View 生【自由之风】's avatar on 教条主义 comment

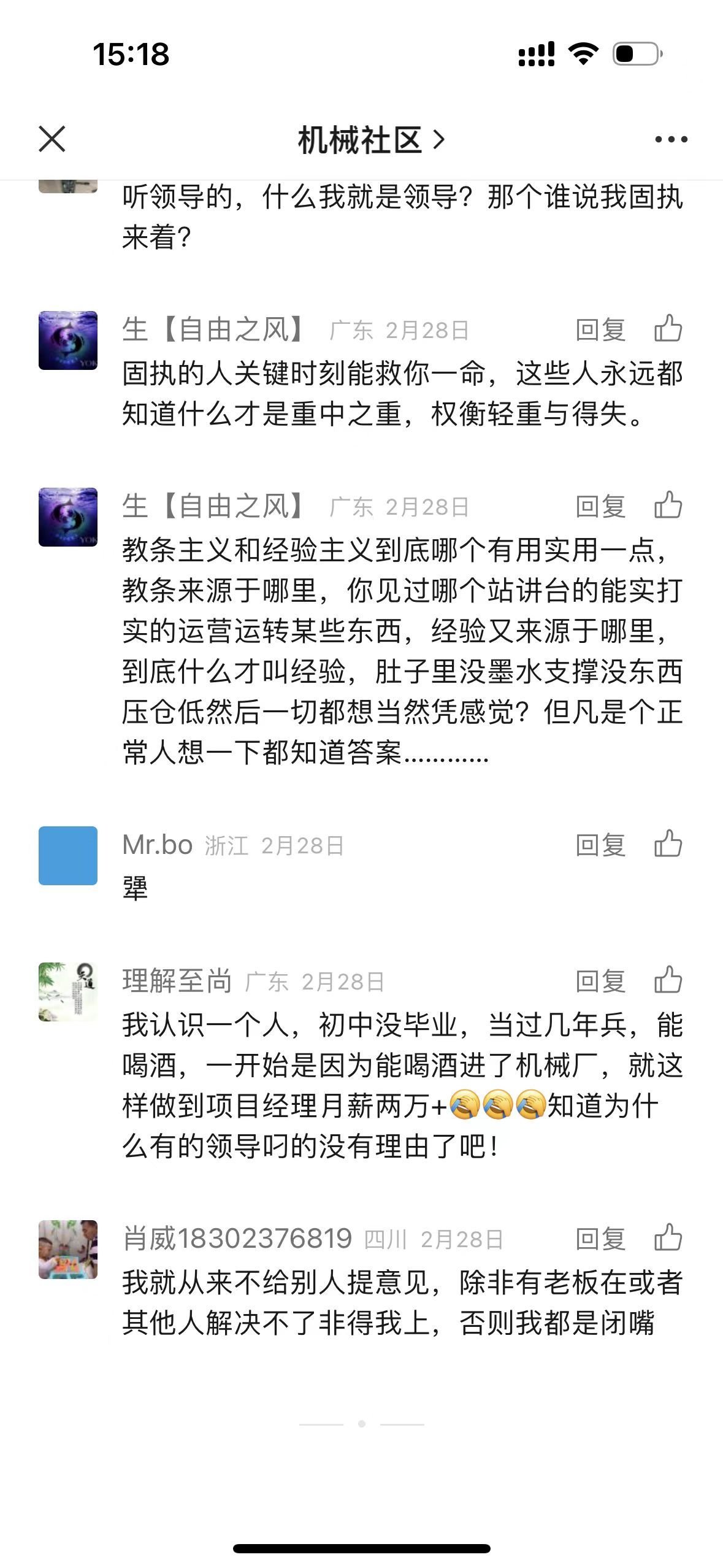(68, 517)
